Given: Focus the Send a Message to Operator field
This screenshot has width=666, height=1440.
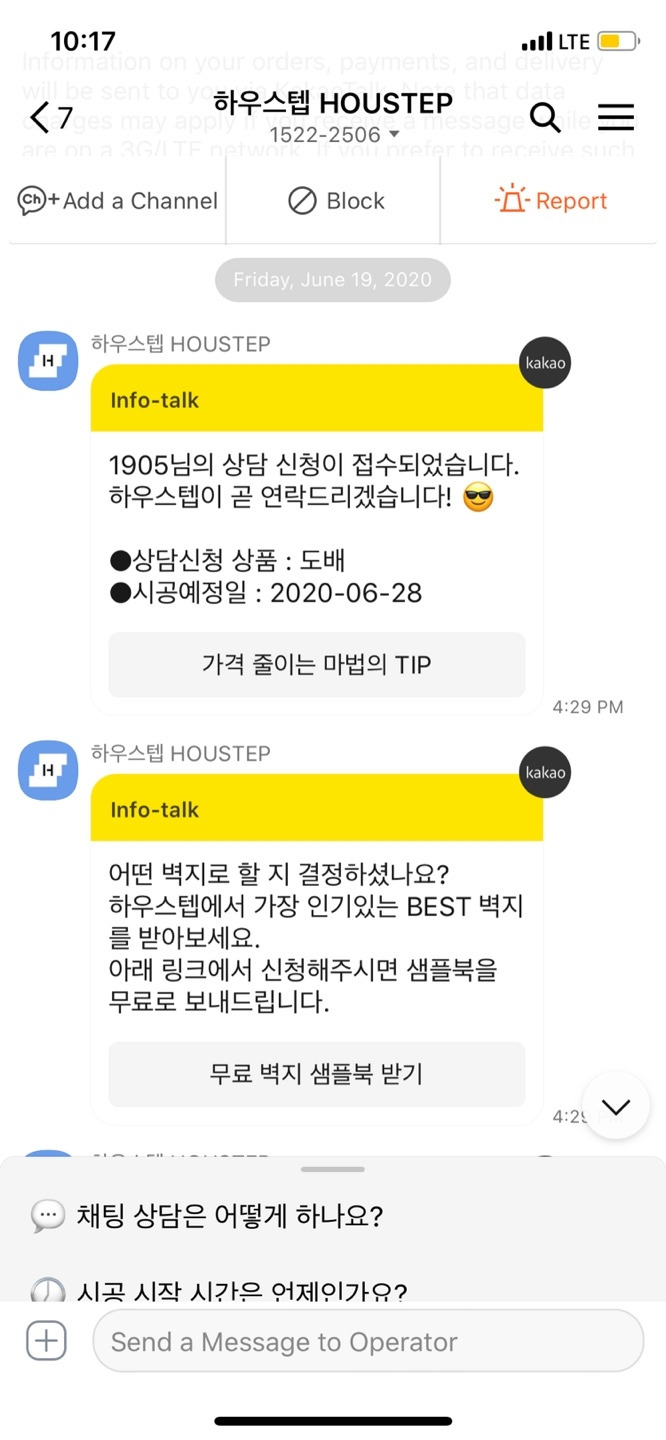Looking at the screenshot, I should pos(368,1341).
